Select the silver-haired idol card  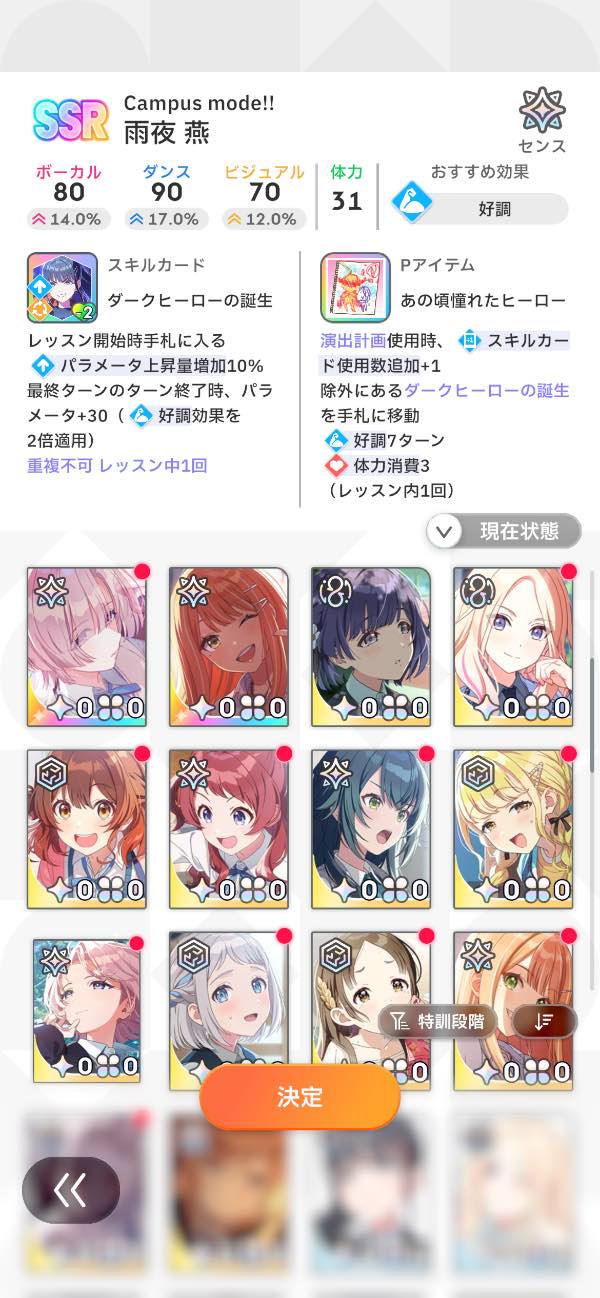[x=229, y=1005]
